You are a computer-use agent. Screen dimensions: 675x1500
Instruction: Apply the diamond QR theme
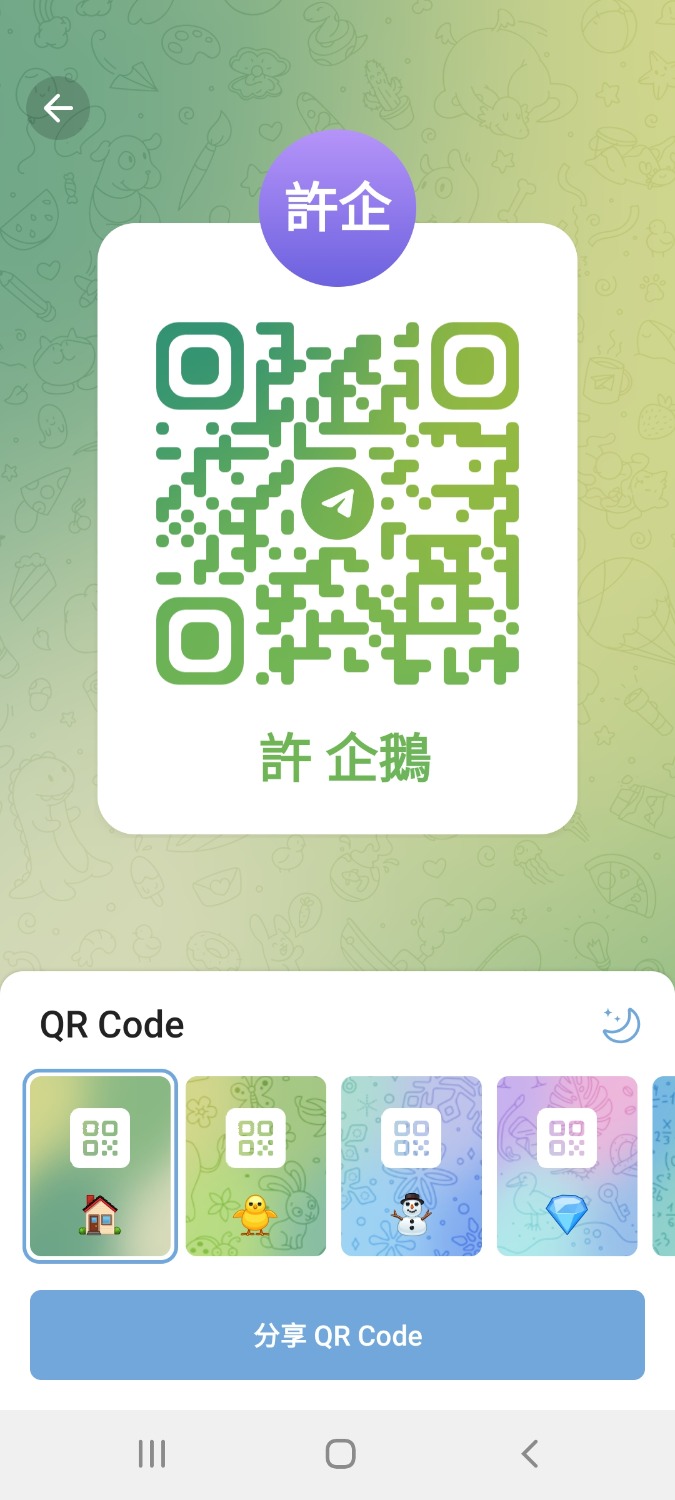(x=567, y=1165)
